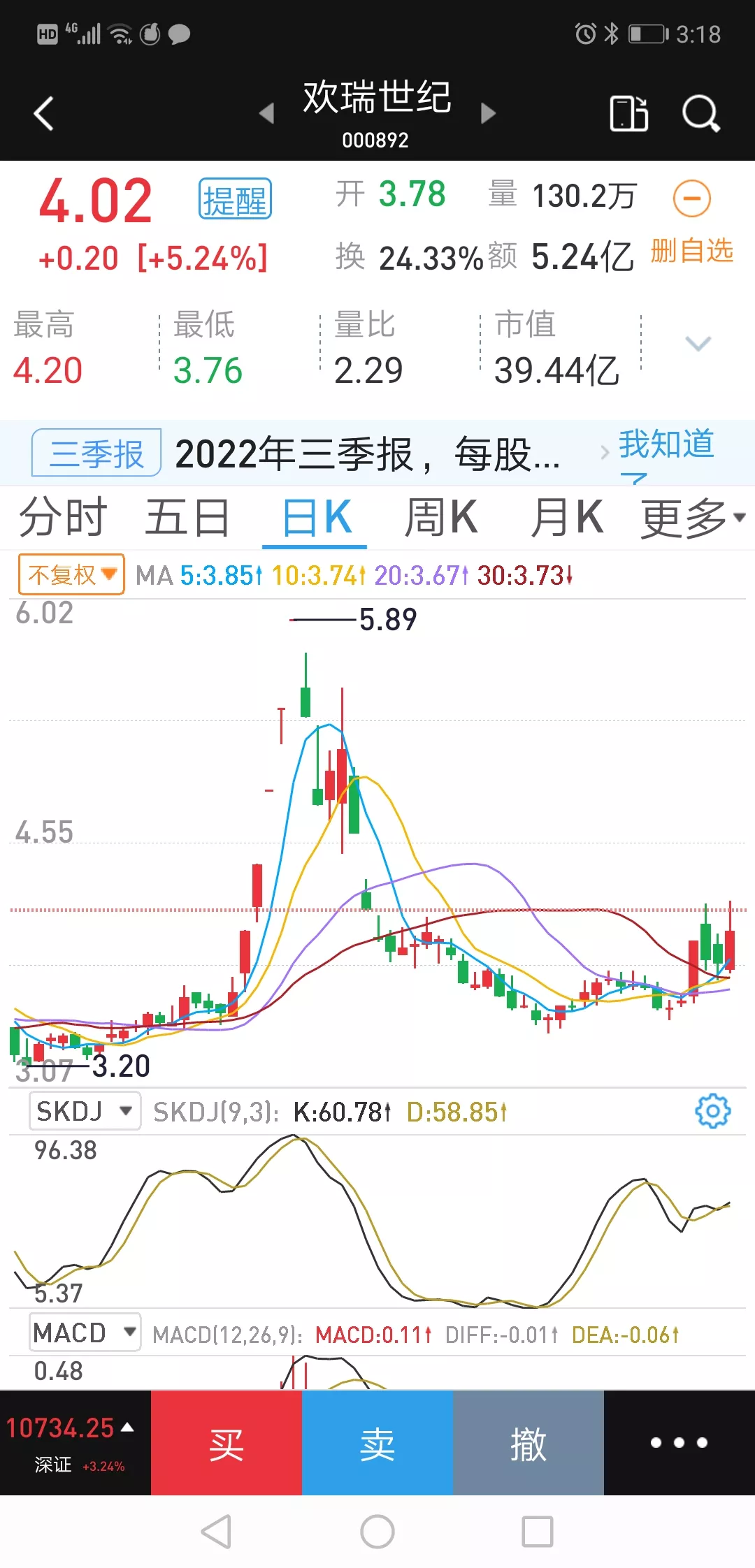Open the 更多 chart period dropdown
755x1568 pixels.
tap(692, 518)
